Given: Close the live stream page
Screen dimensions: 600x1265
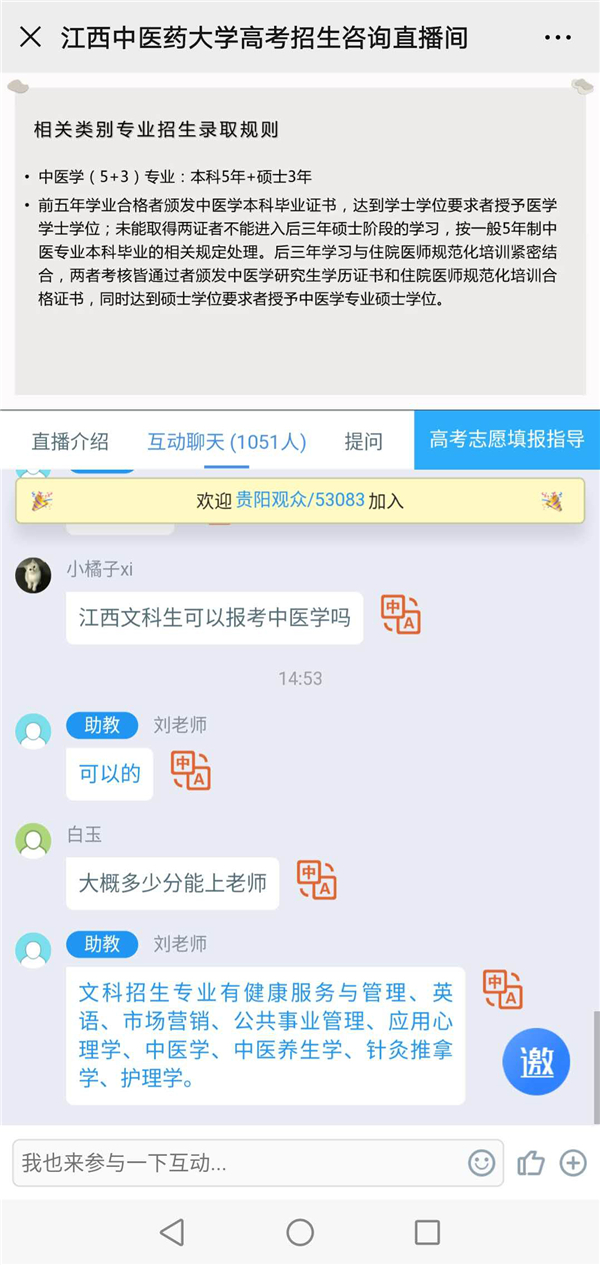Looking at the screenshot, I should (x=31, y=38).
